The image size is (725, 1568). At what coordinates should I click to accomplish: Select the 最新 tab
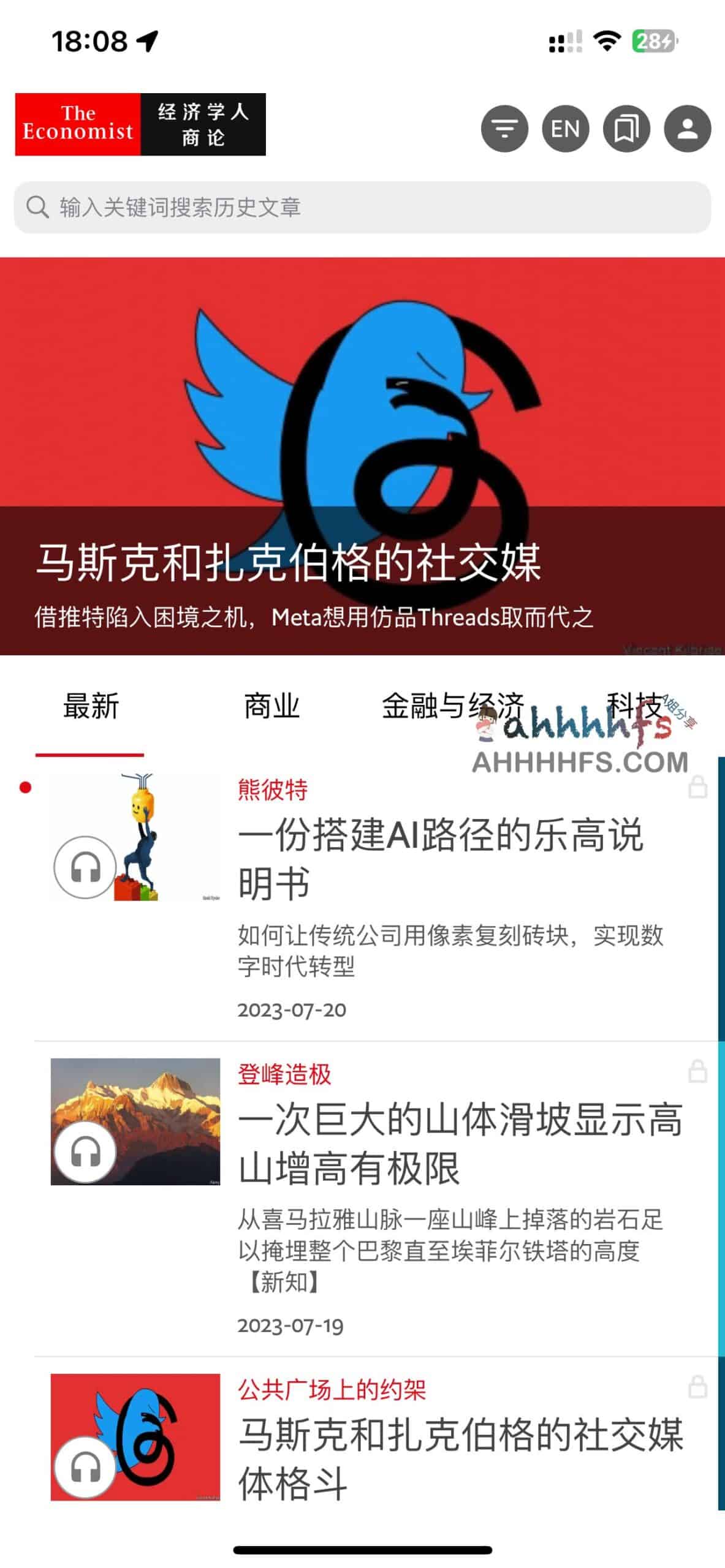pyautogui.click(x=91, y=708)
